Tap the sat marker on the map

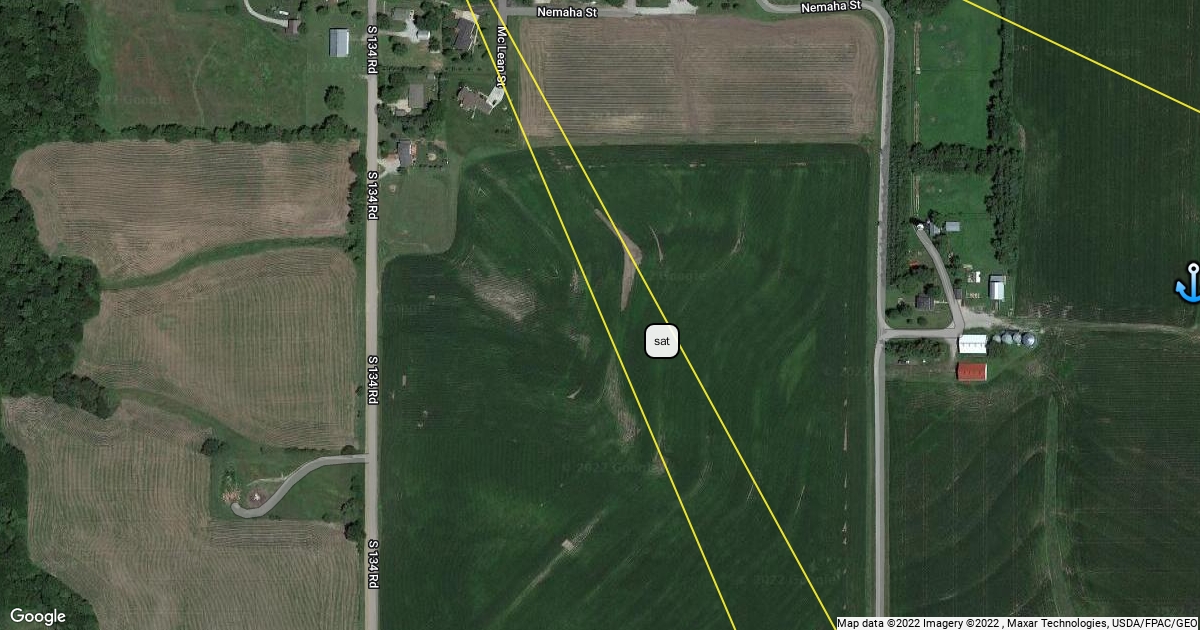pyautogui.click(x=661, y=341)
